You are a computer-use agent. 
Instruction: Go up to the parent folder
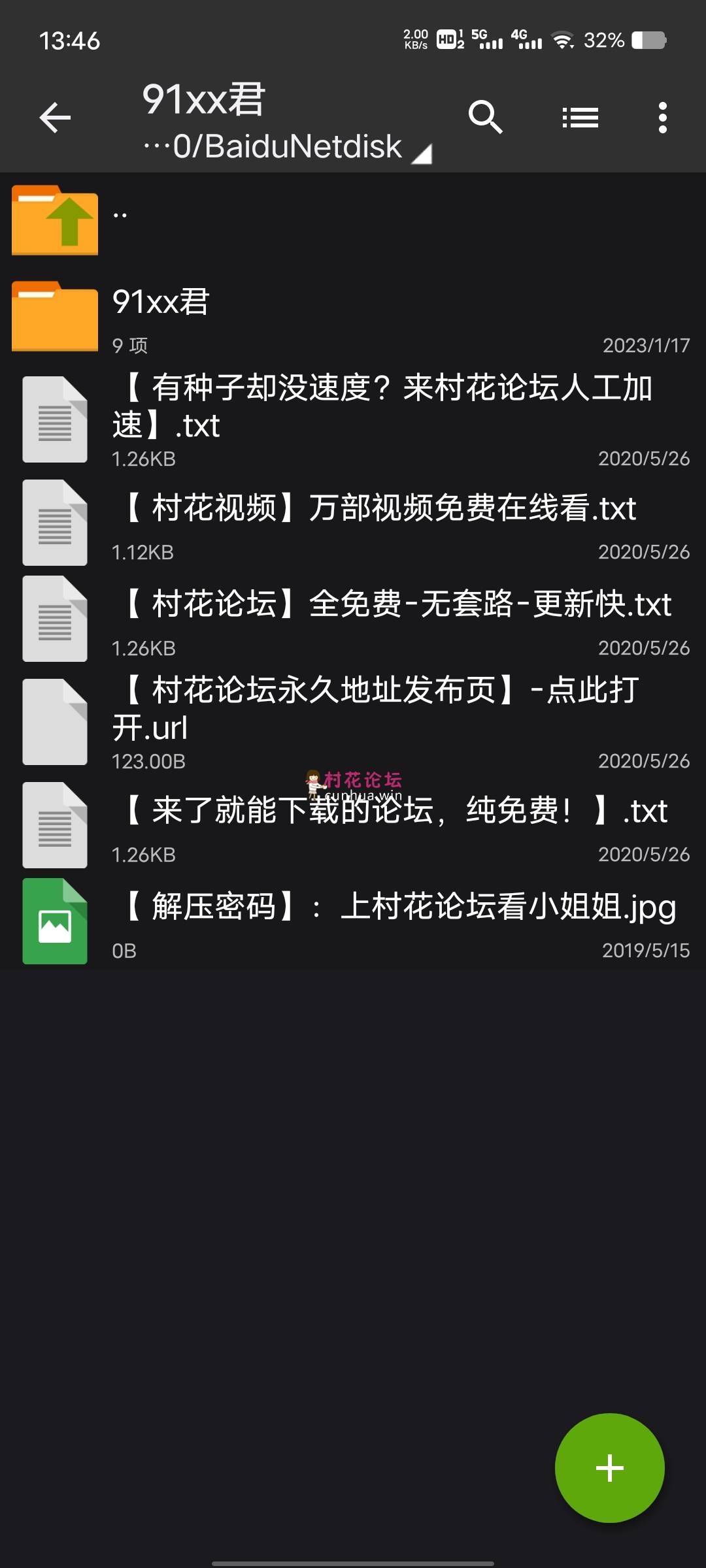pos(353,220)
